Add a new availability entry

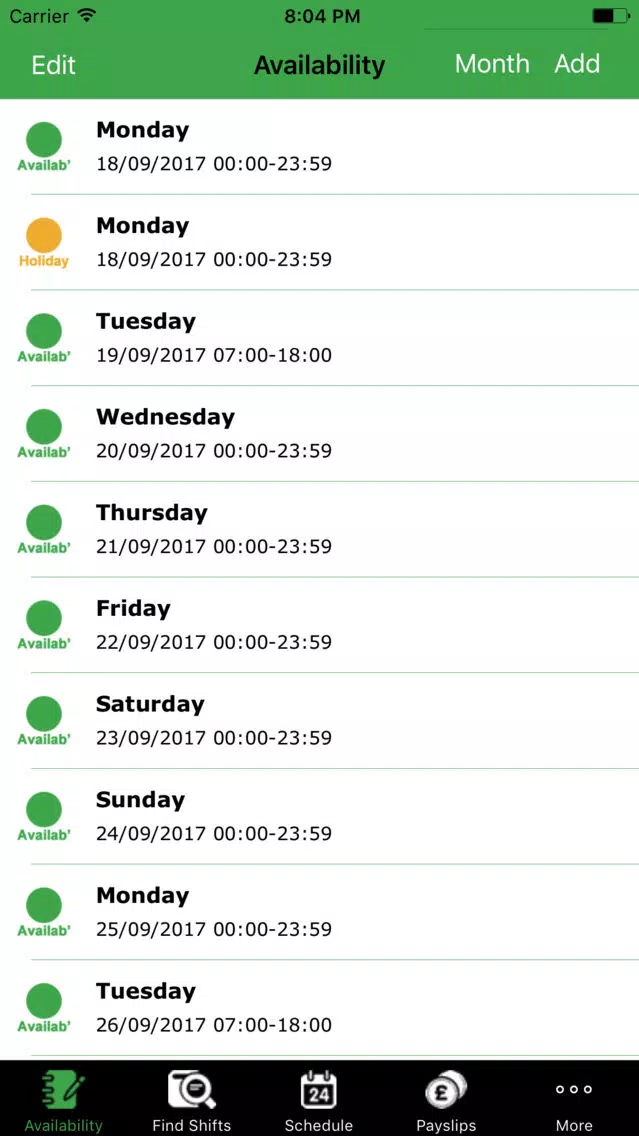point(577,64)
